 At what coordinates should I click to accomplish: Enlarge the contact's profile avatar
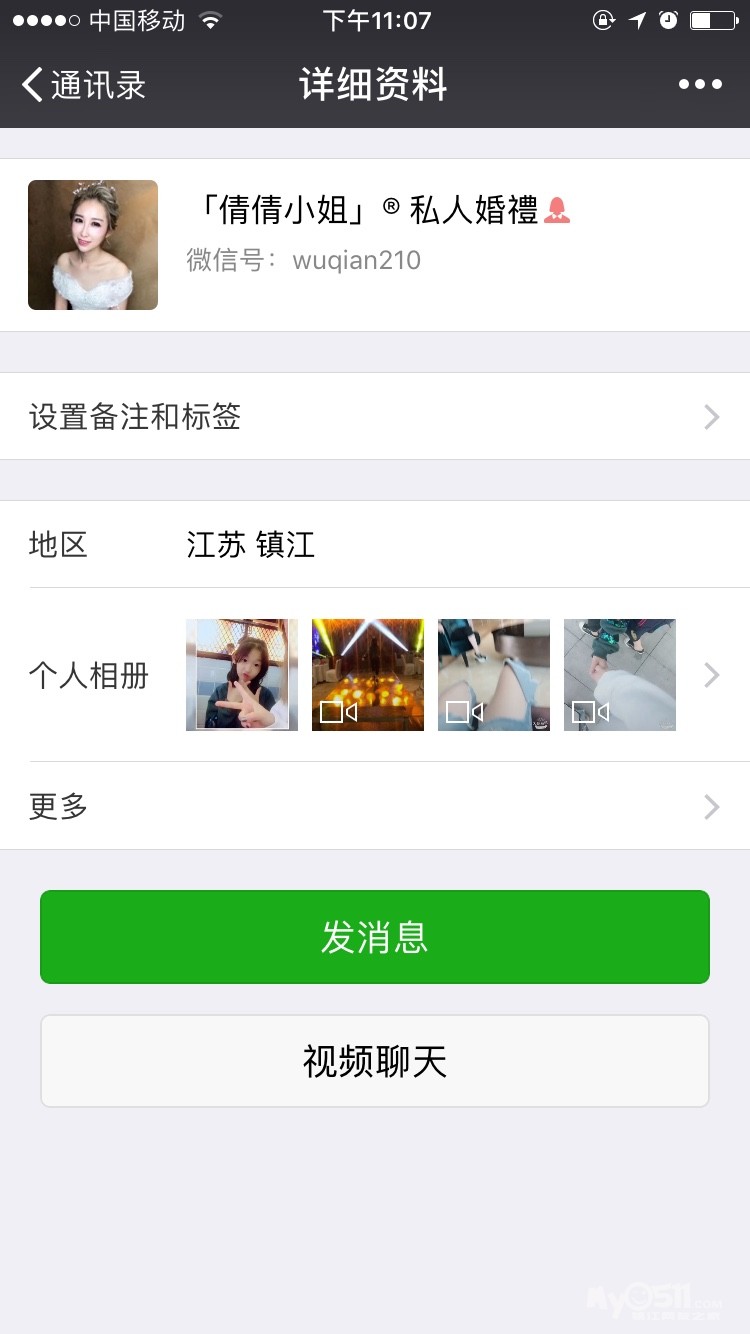(x=93, y=245)
